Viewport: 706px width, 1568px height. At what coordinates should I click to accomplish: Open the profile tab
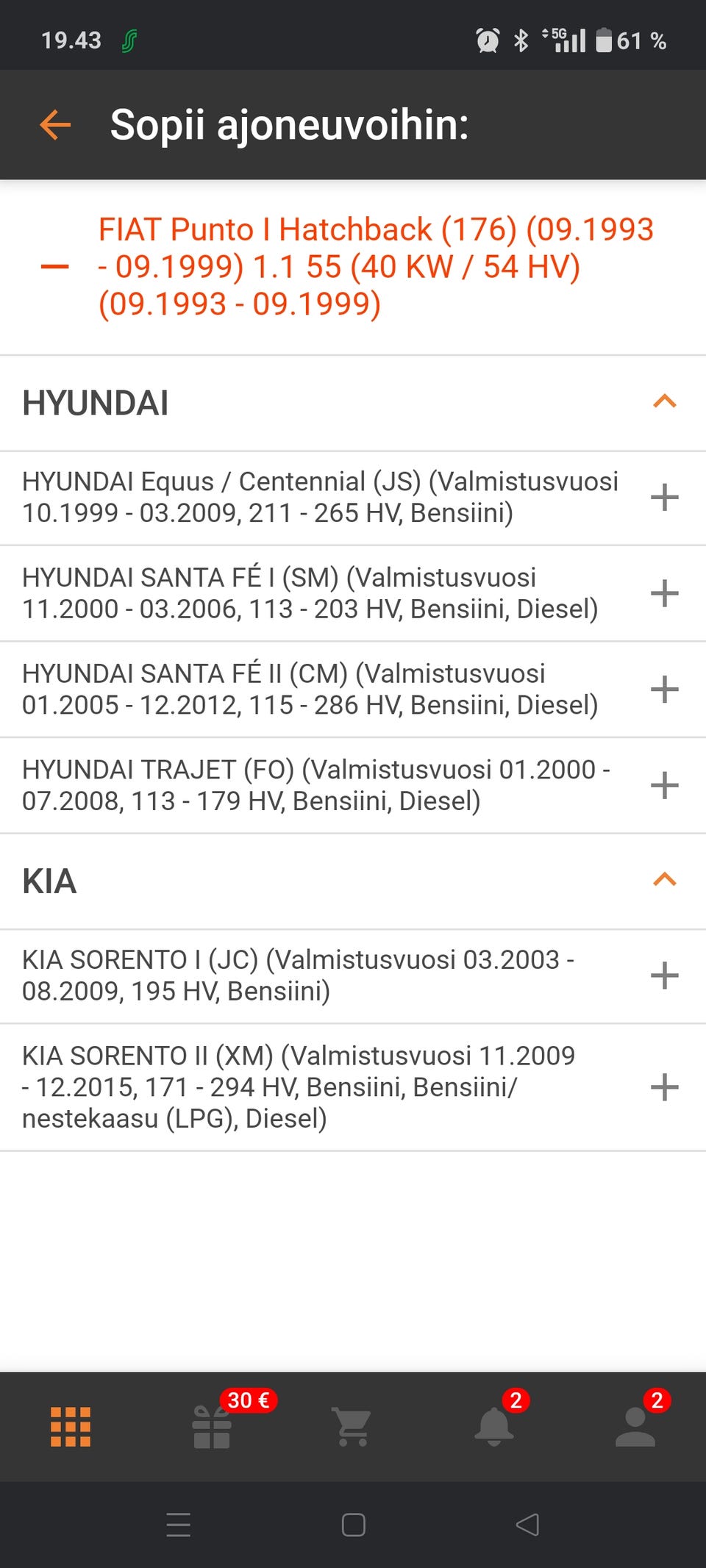pos(635,1427)
